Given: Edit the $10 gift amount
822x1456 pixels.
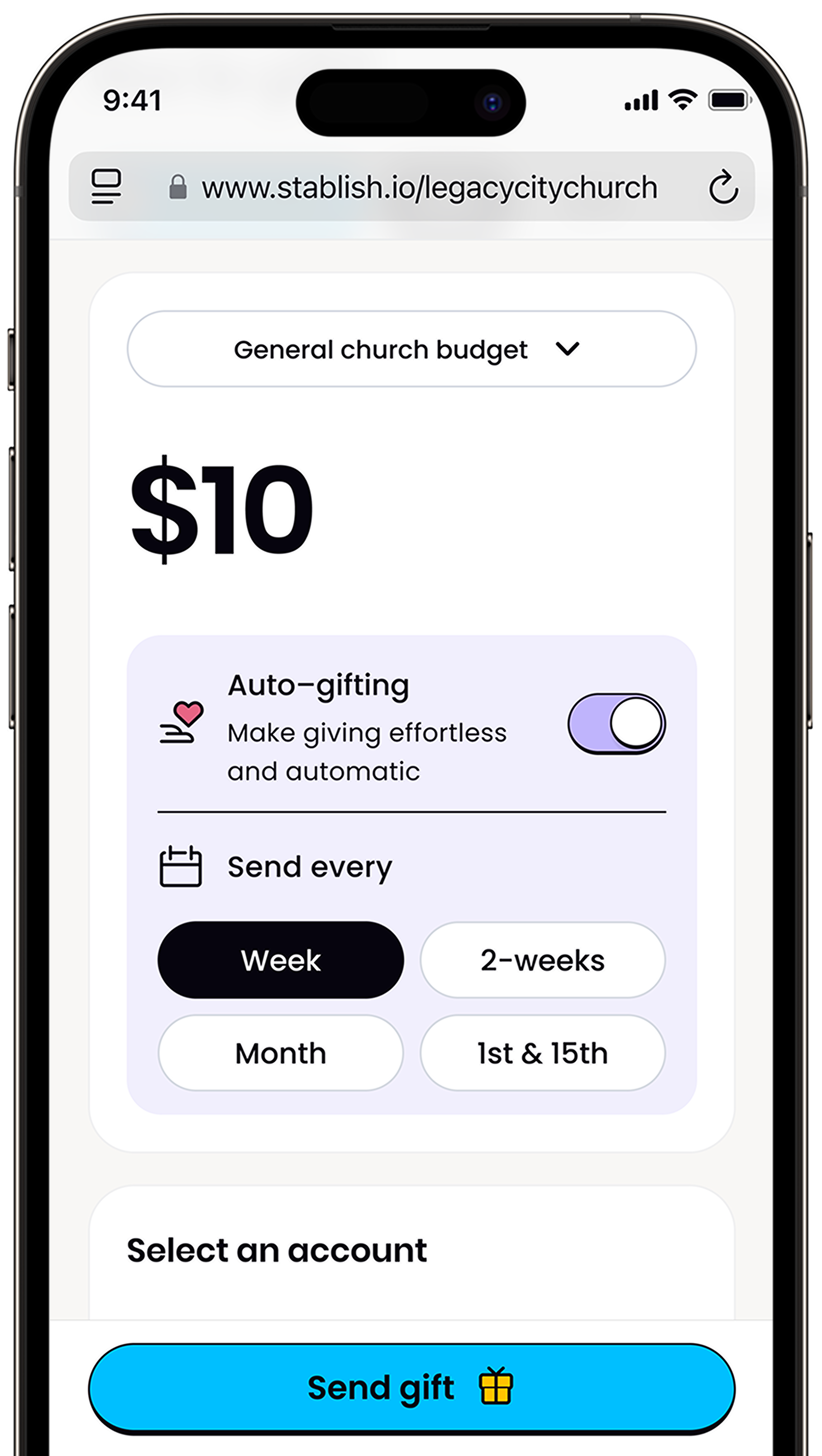Looking at the screenshot, I should (x=221, y=509).
